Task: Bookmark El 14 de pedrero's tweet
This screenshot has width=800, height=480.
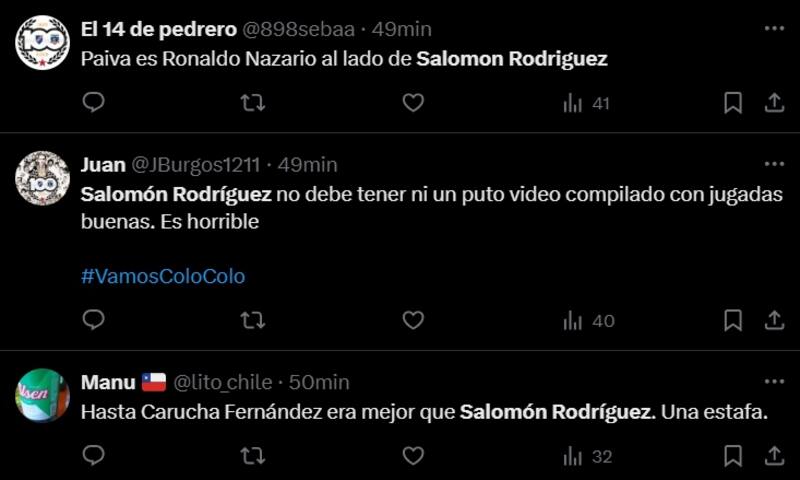Action: [733, 102]
